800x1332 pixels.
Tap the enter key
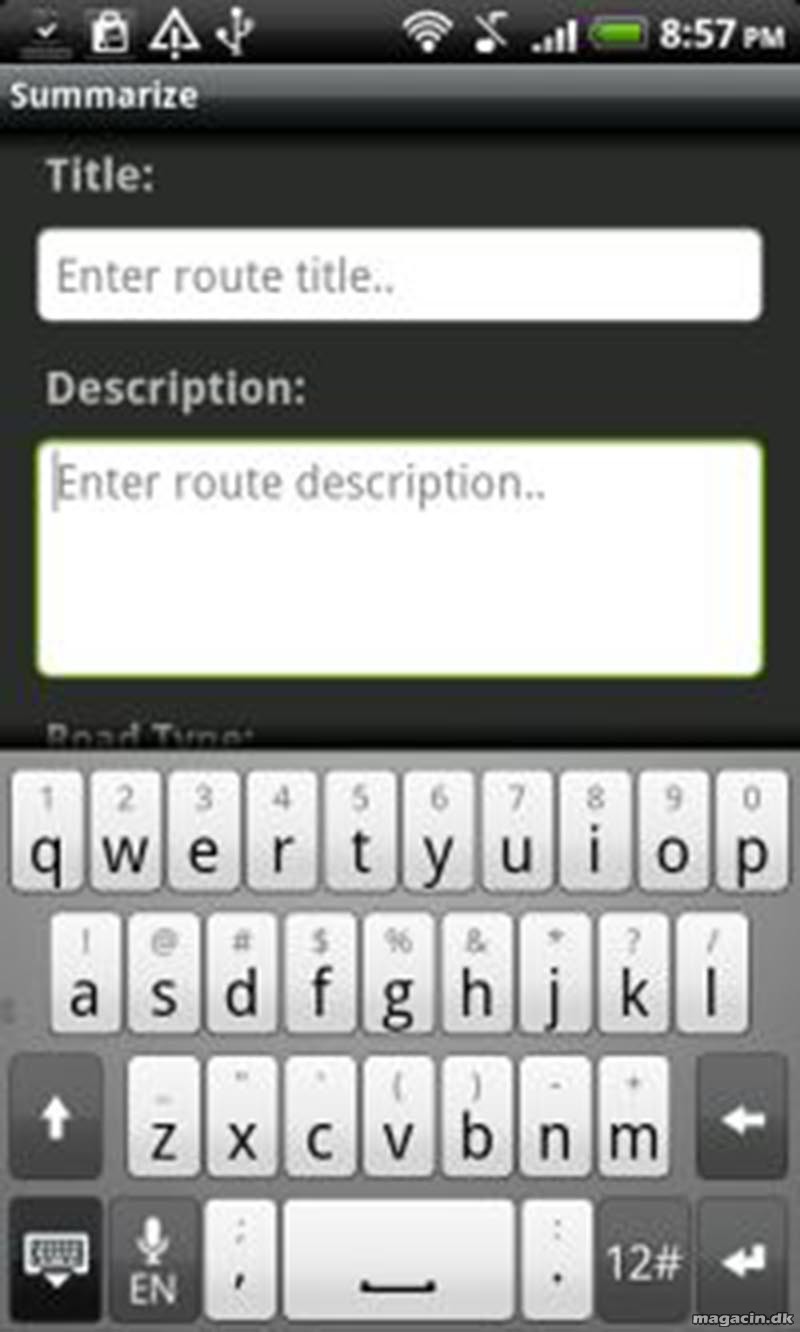tap(743, 1261)
